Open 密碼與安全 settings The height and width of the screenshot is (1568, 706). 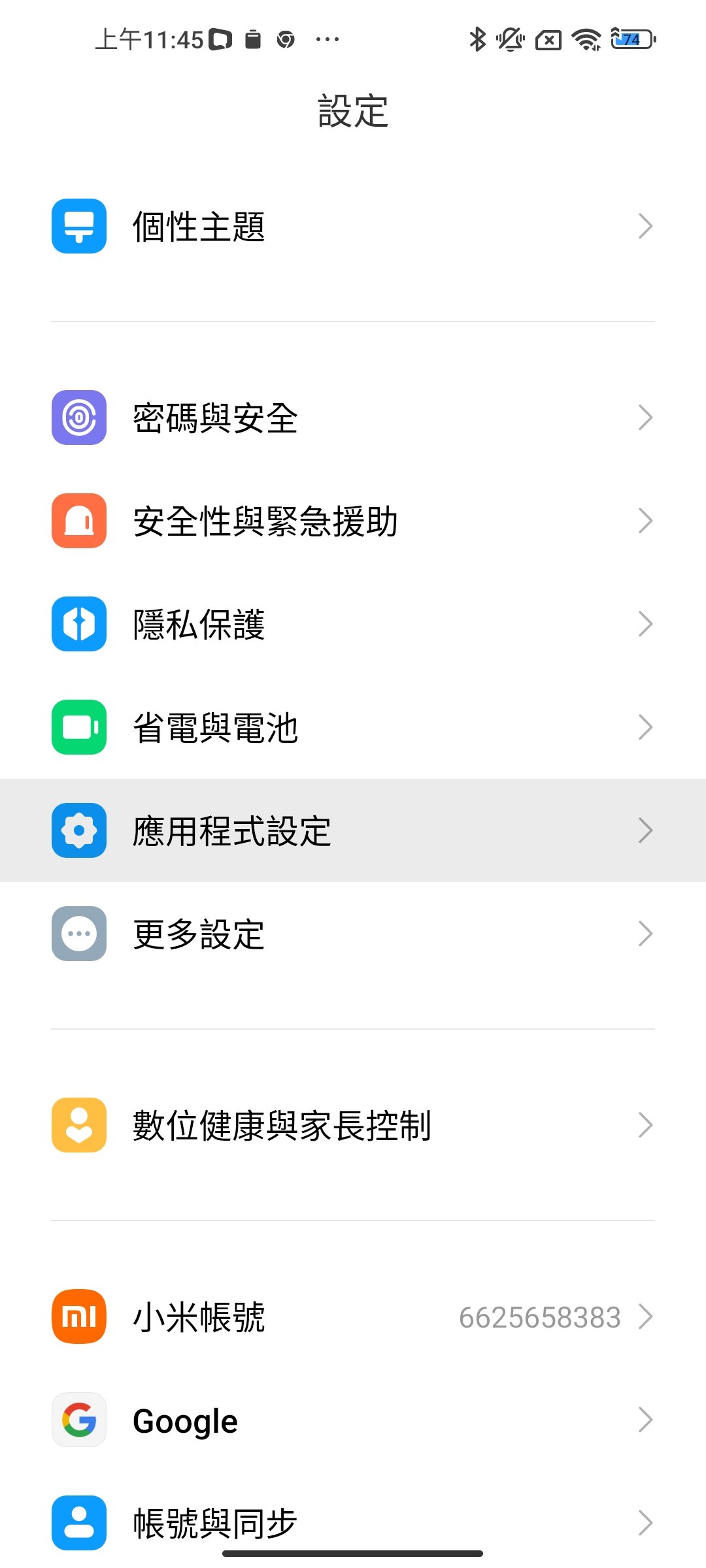353,417
